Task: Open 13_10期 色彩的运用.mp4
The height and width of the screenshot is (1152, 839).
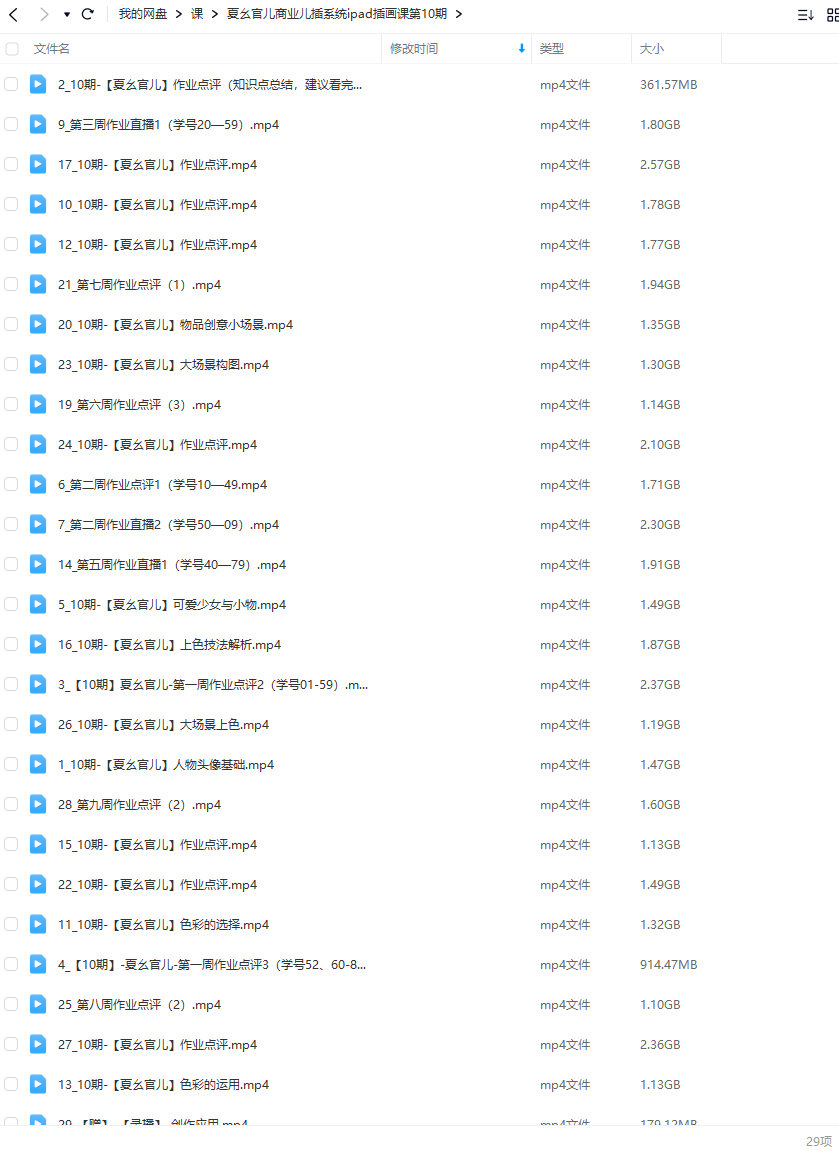Action: click(x=163, y=1085)
